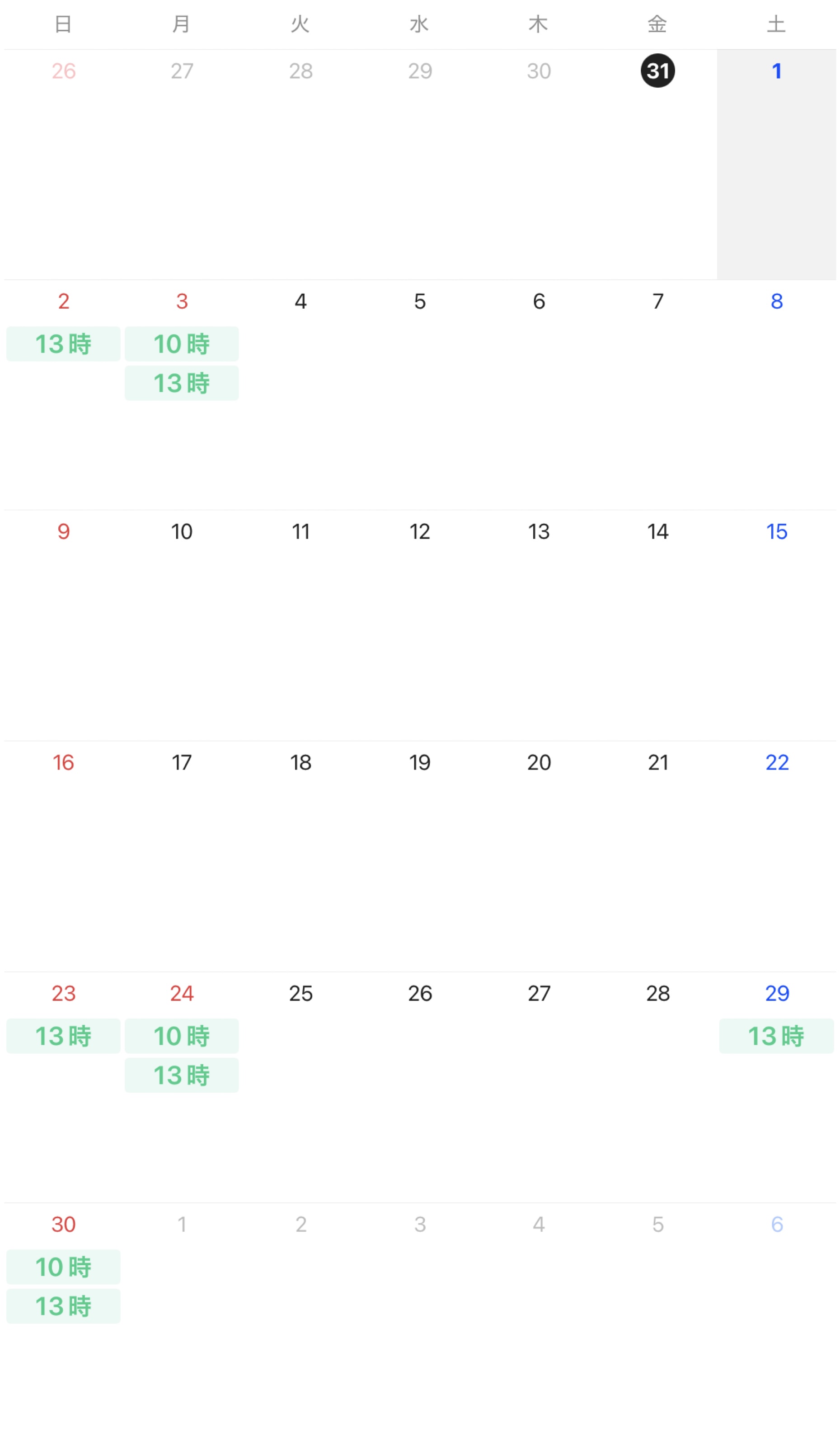The image size is (840, 1432).
Task: Select Friday the 28th
Action: pos(657,993)
